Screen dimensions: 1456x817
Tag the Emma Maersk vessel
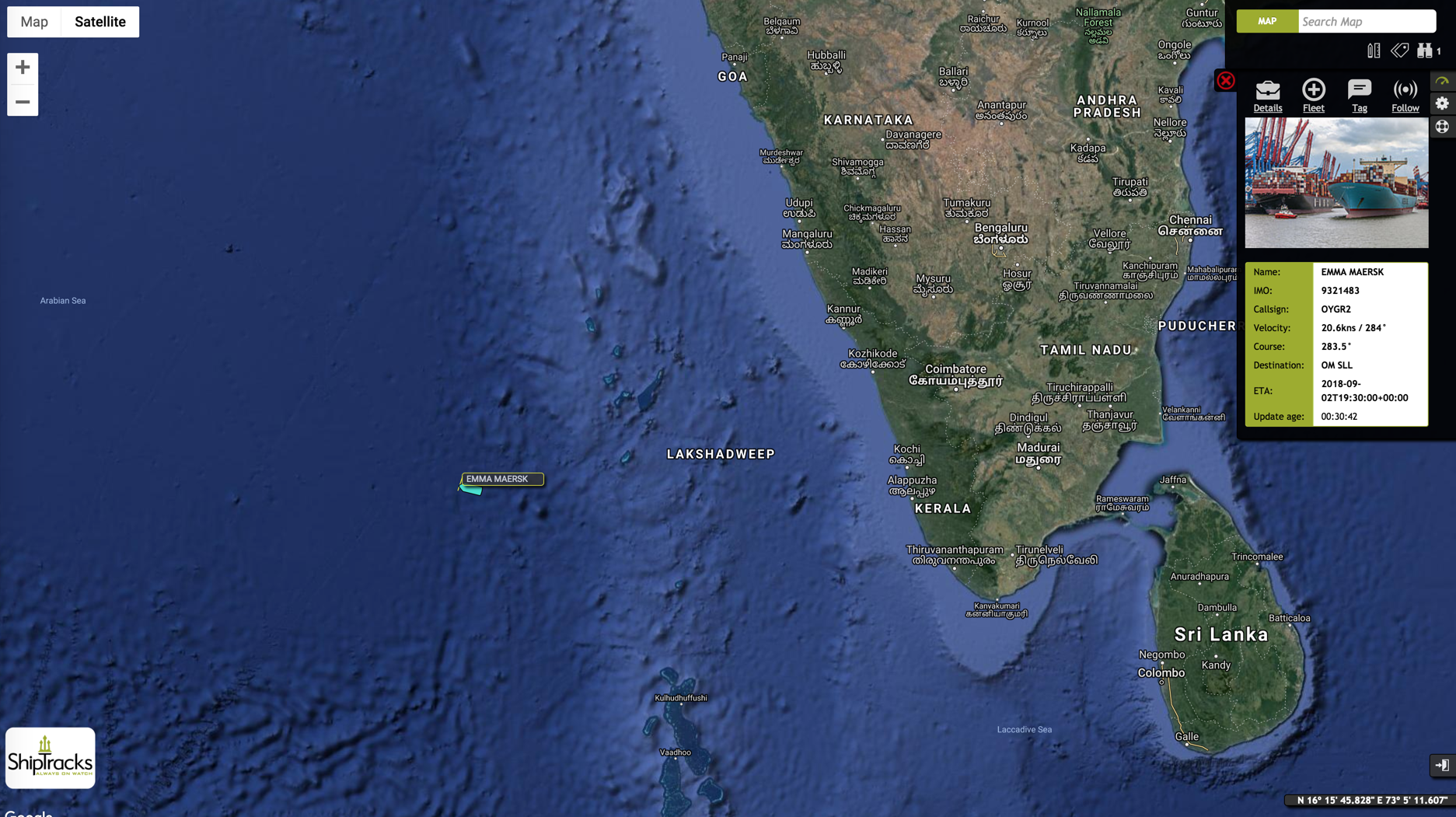click(x=1359, y=96)
